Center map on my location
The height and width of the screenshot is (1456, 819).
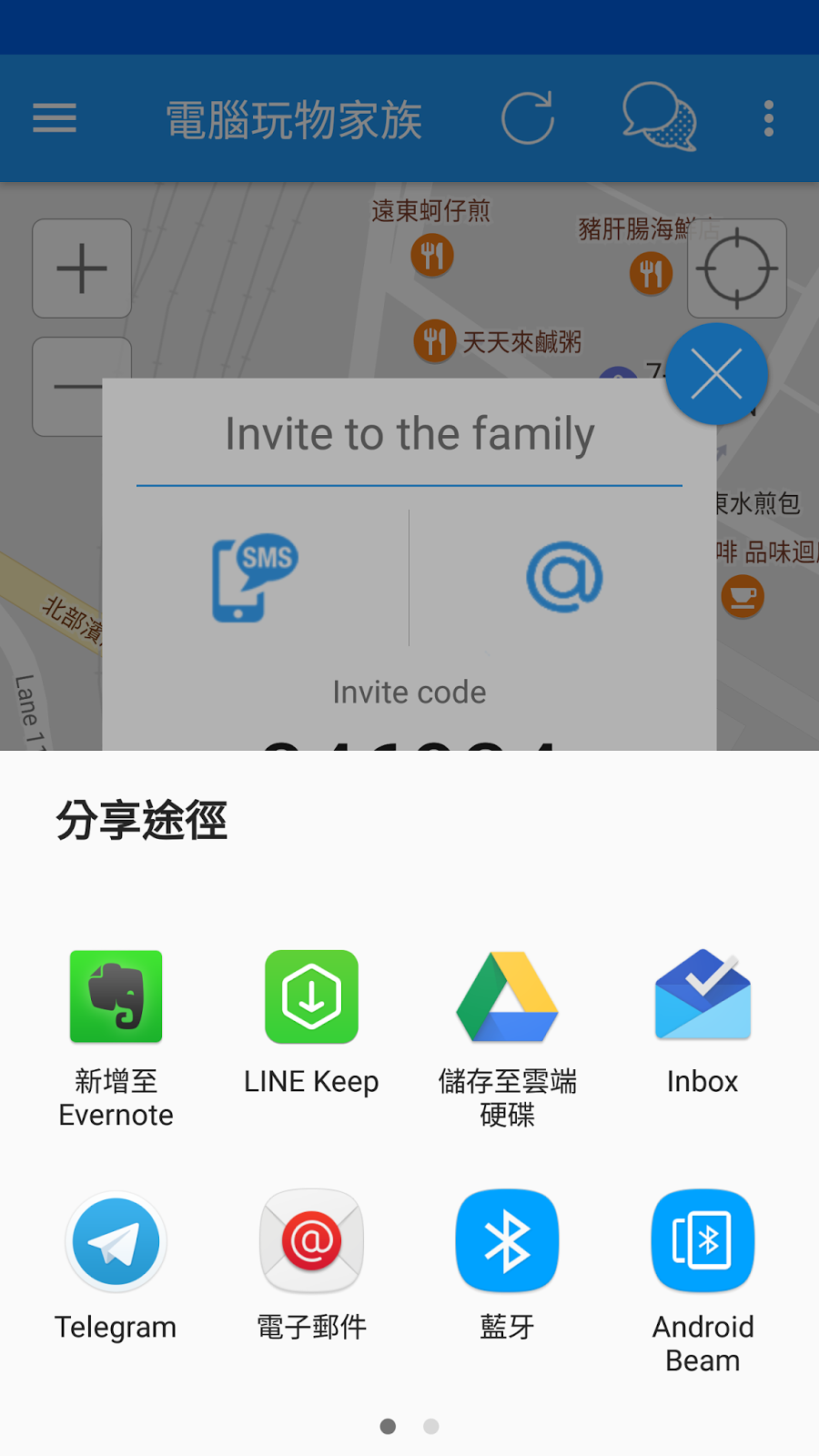point(737,268)
